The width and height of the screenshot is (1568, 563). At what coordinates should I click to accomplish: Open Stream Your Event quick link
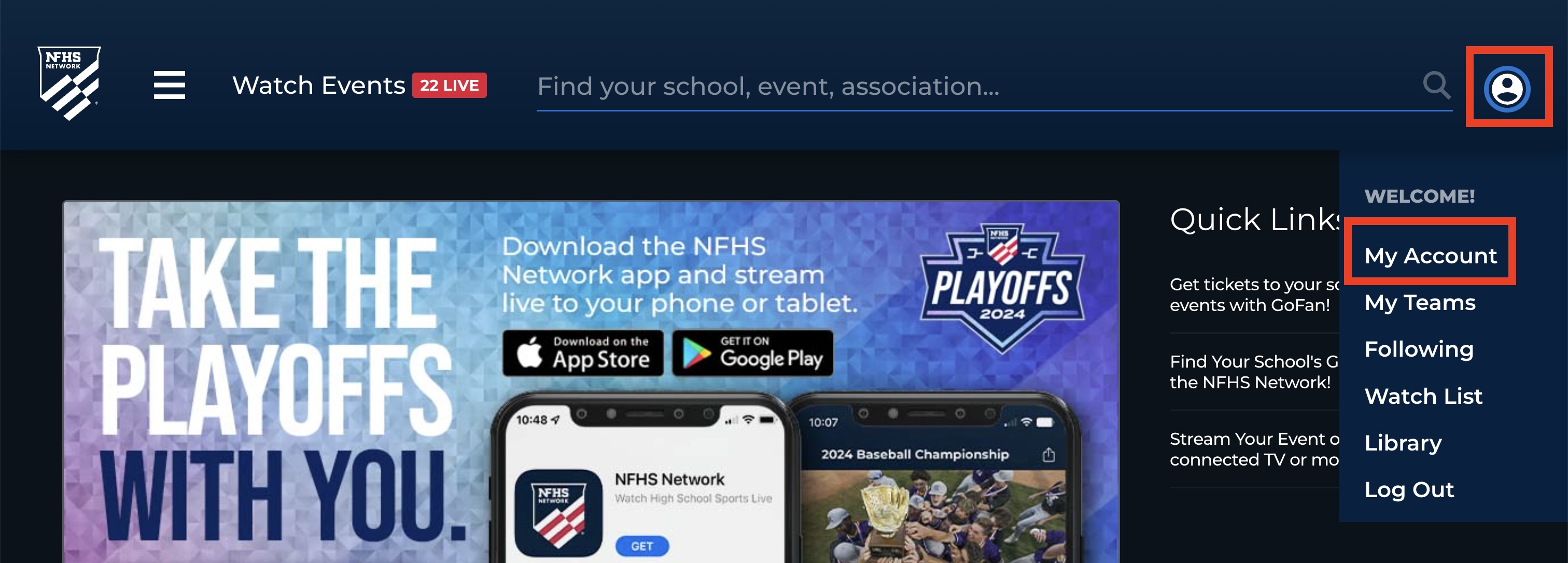pyautogui.click(x=1253, y=449)
